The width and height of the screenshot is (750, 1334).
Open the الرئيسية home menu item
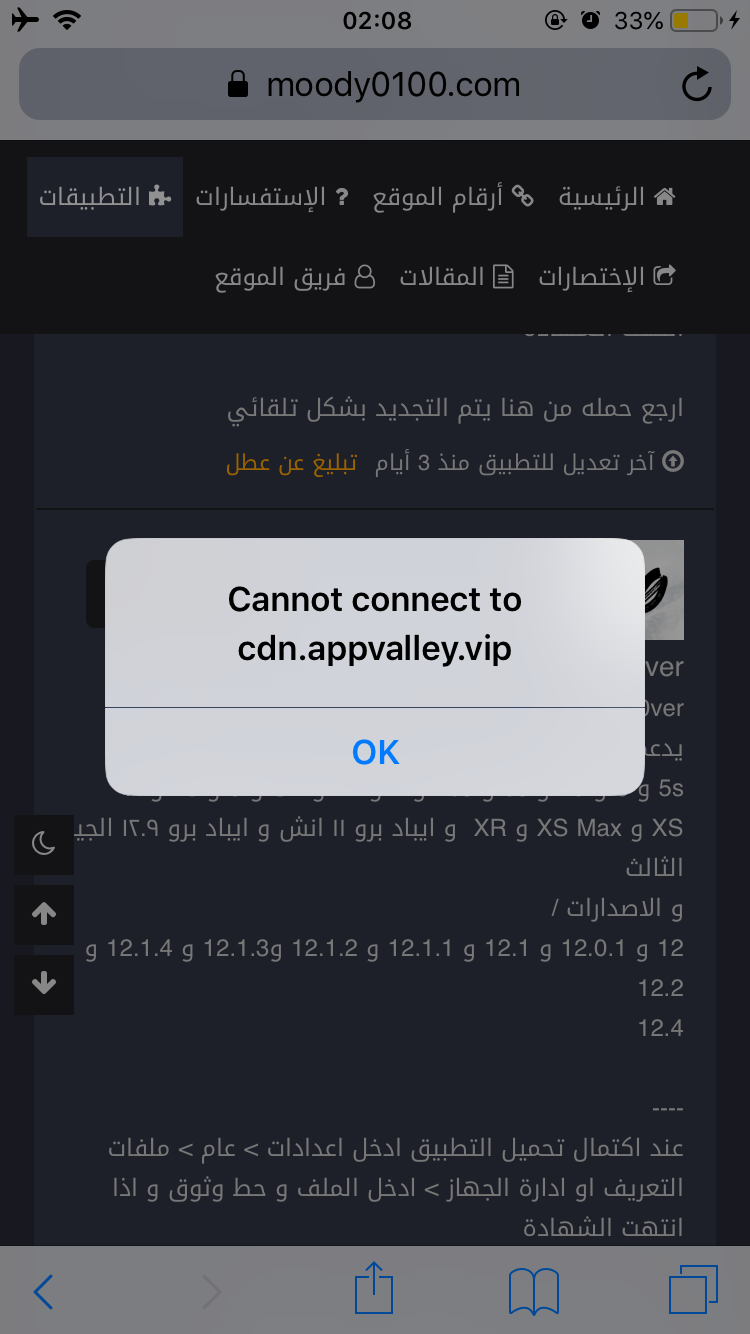coord(617,197)
